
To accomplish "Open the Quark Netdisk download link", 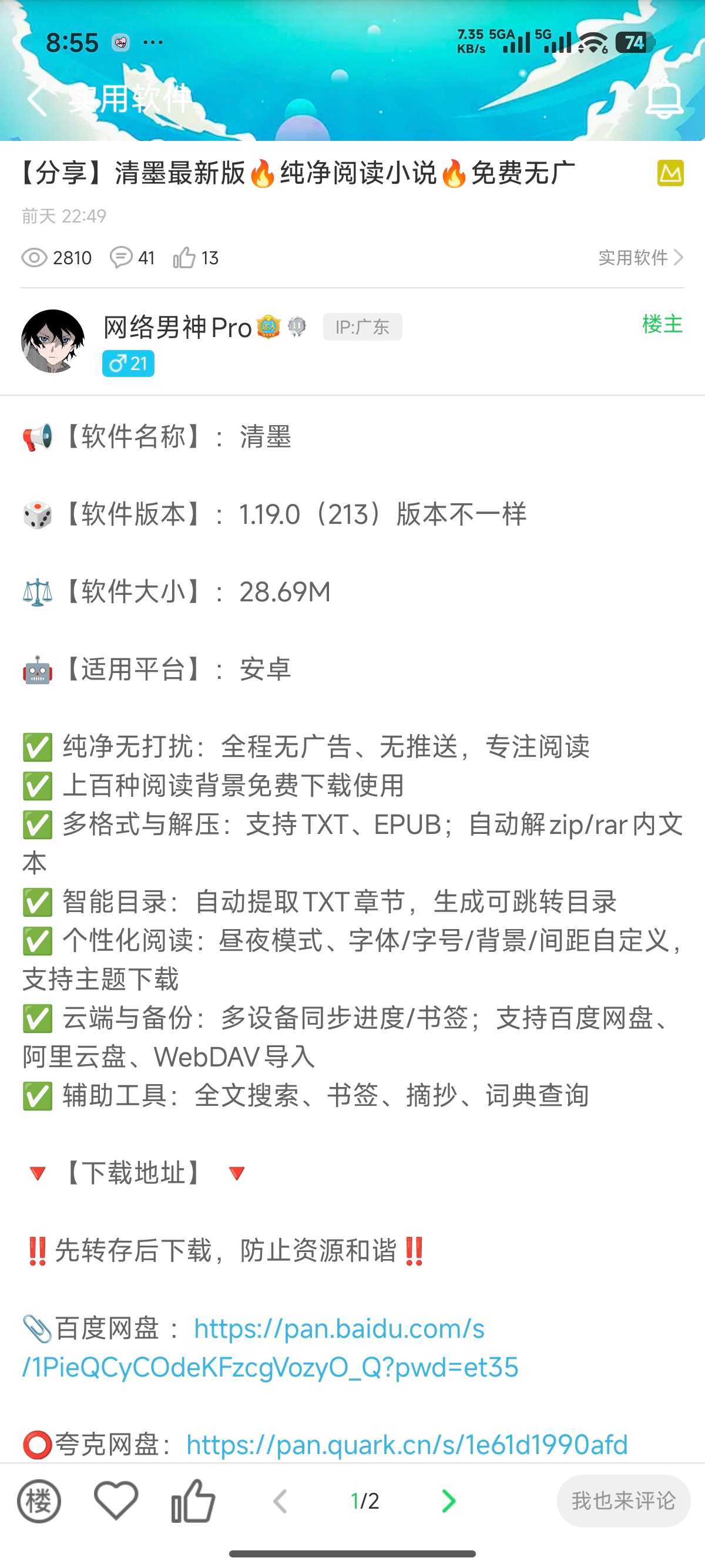I will pos(407,1445).
